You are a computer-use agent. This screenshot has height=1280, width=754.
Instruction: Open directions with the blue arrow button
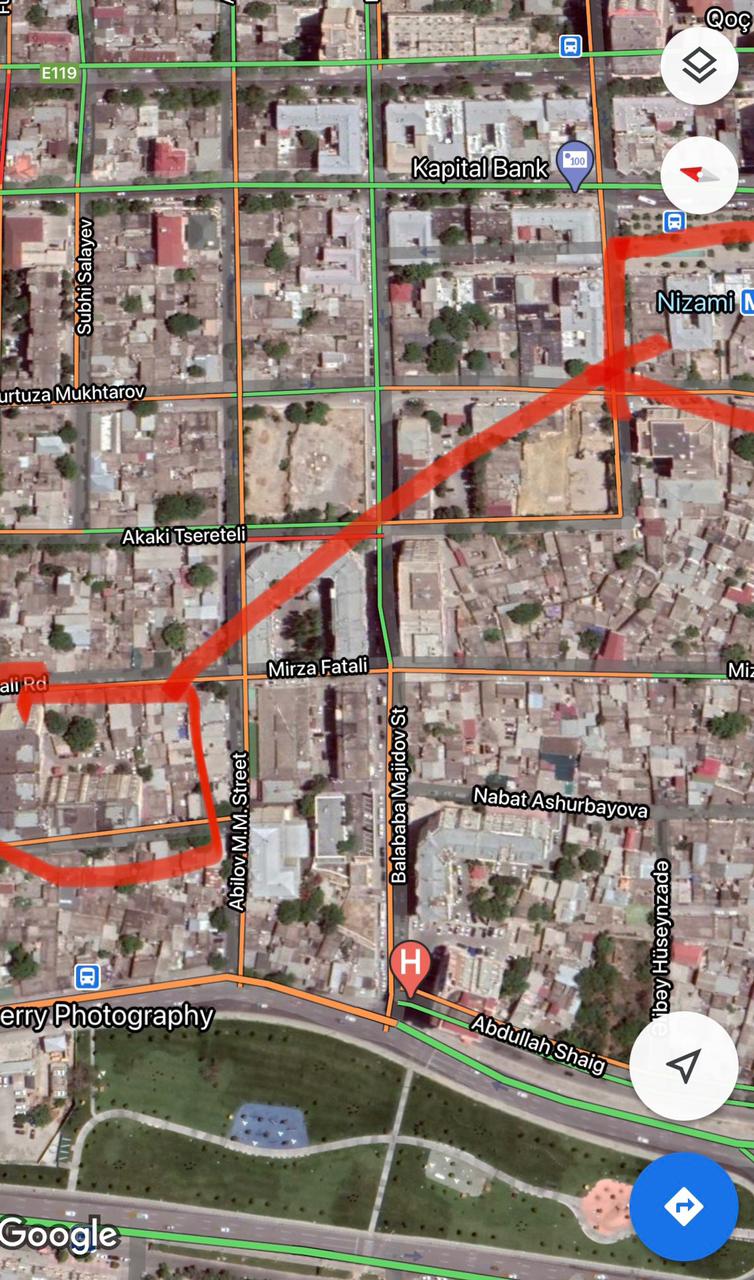point(684,1206)
